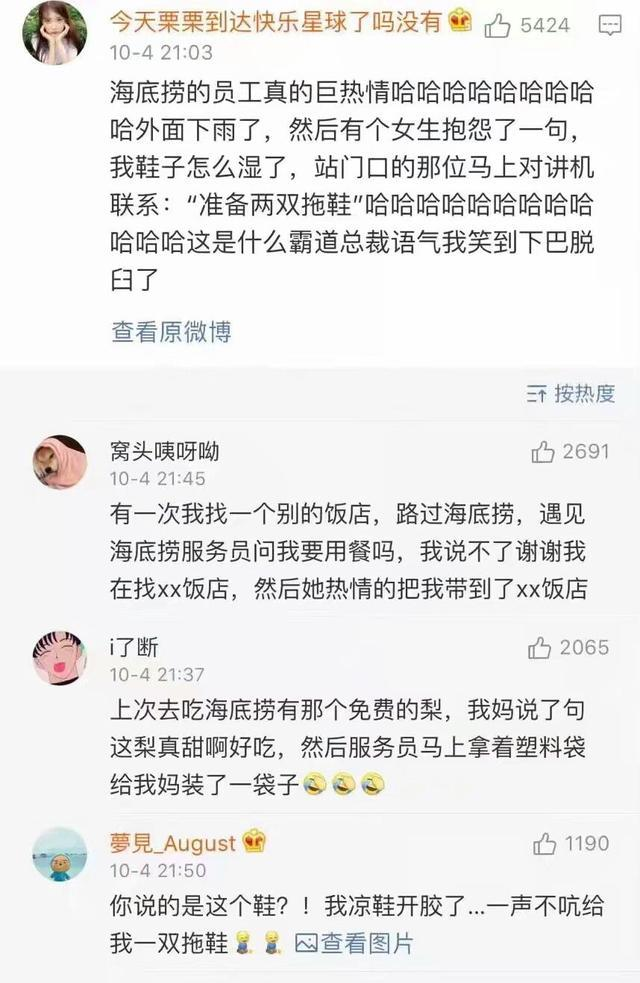Like i了断's comment
This screenshot has height=983, width=640.
tap(540, 648)
